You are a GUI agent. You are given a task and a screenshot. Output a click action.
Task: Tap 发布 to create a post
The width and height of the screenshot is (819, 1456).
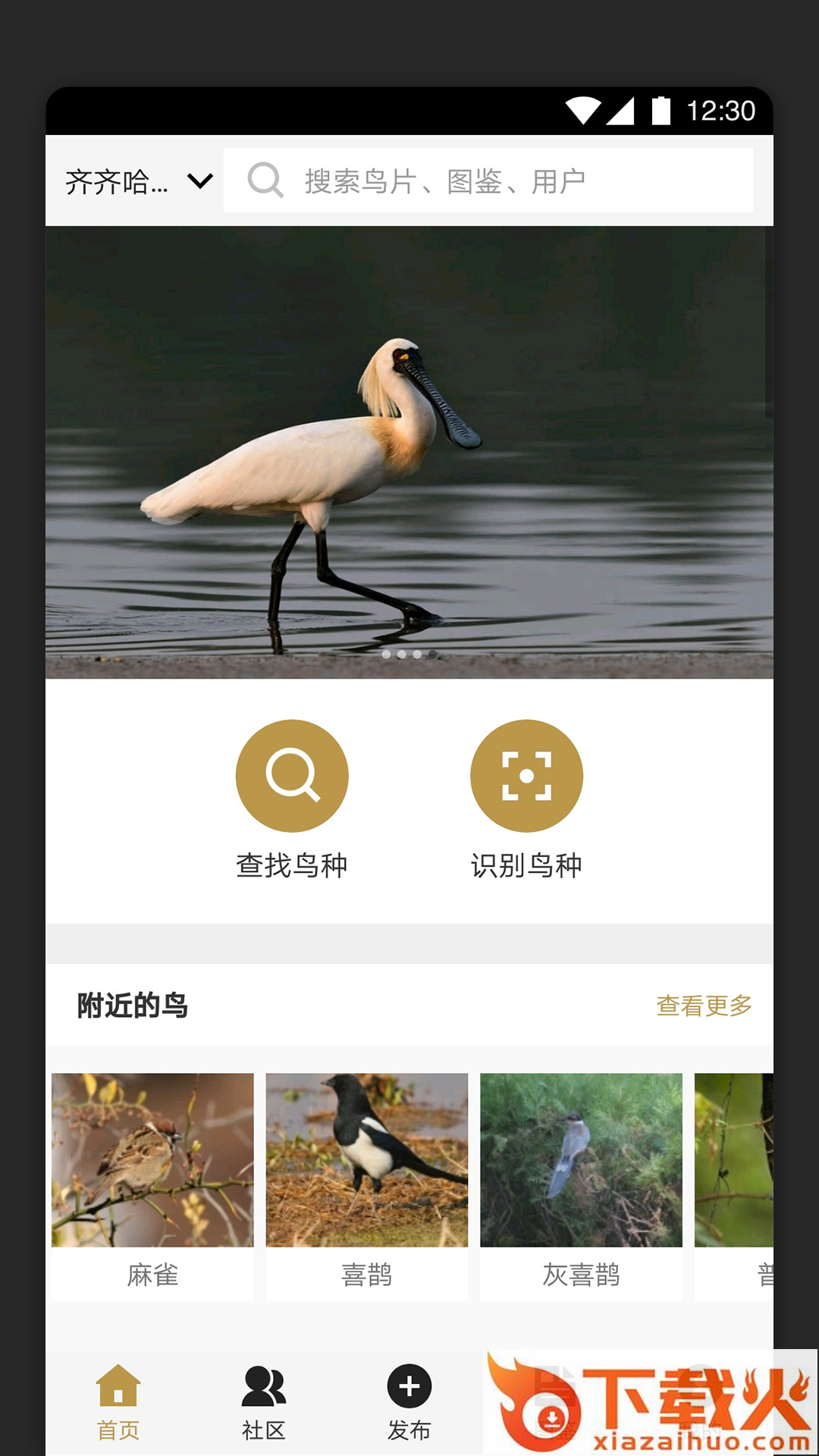pos(409,1403)
